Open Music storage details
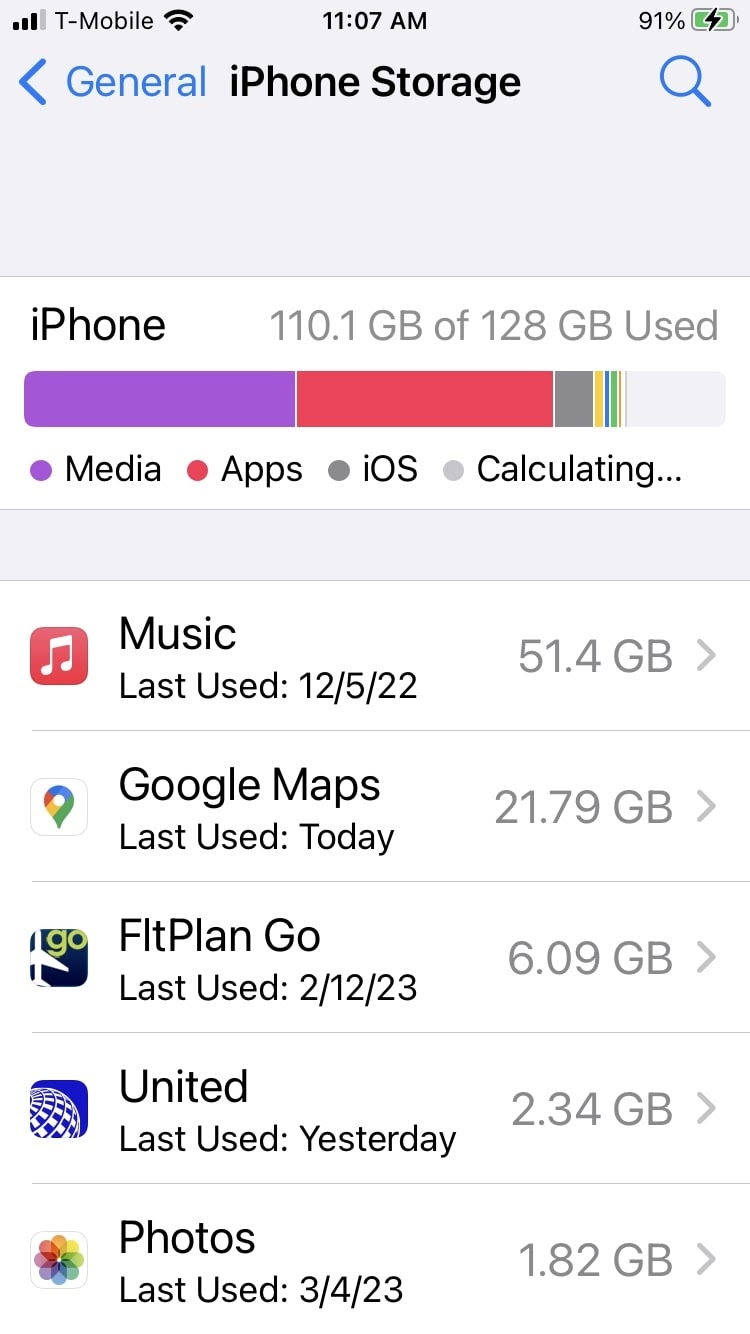The width and height of the screenshot is (750, 1334). click(x=375, y=656)
